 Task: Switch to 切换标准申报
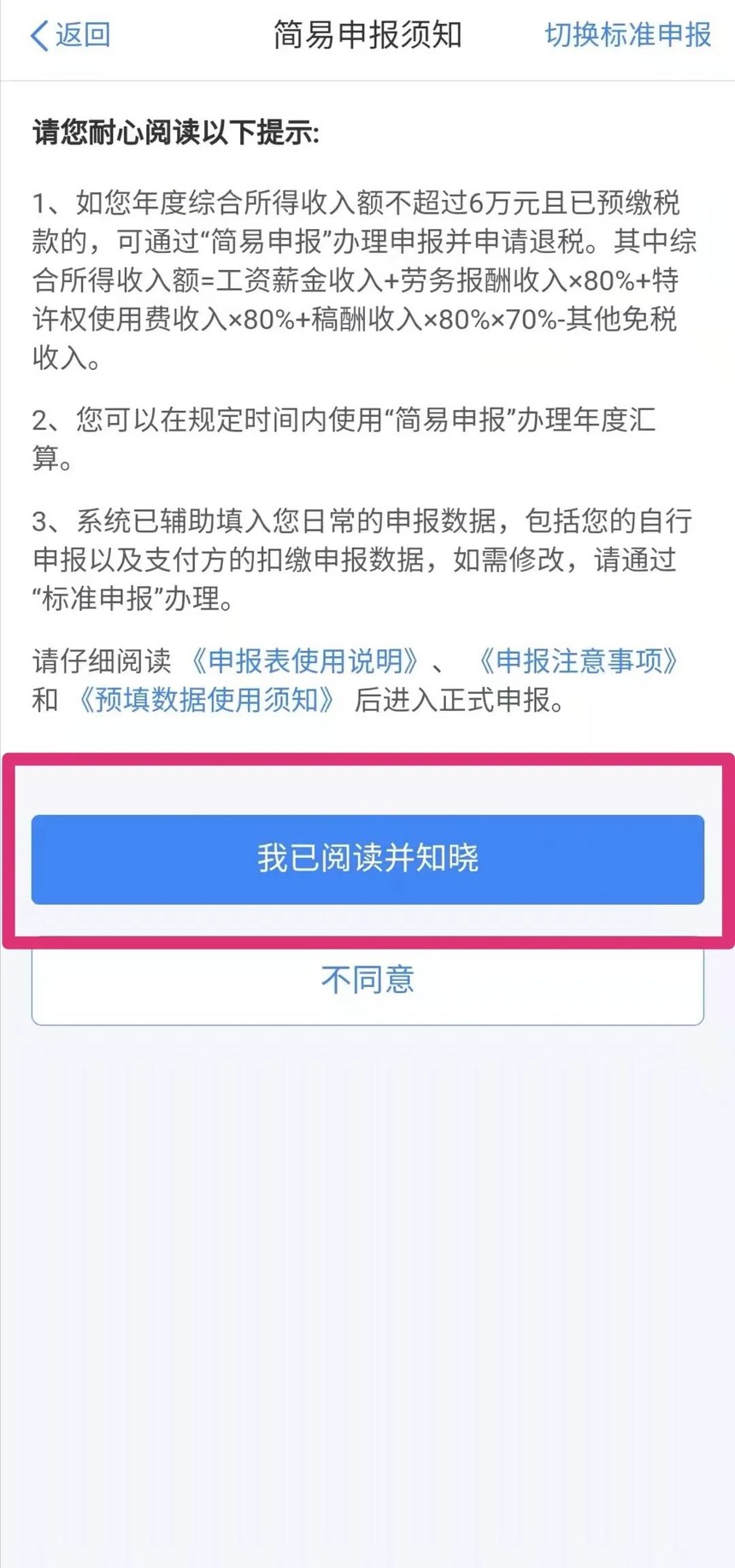(627, 35)
